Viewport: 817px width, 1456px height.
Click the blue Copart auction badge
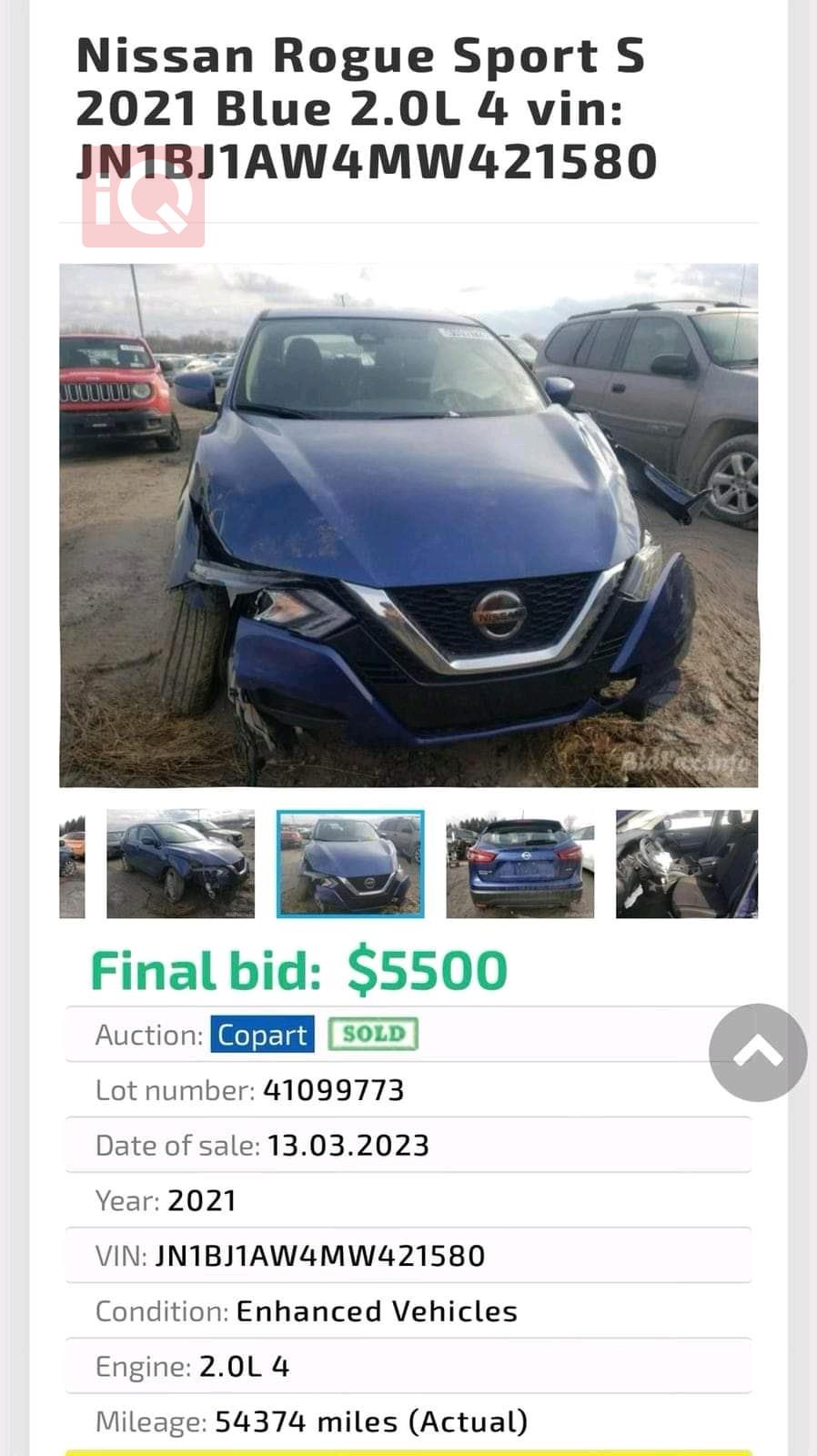pyautogui.click(x=261, y=1036)
